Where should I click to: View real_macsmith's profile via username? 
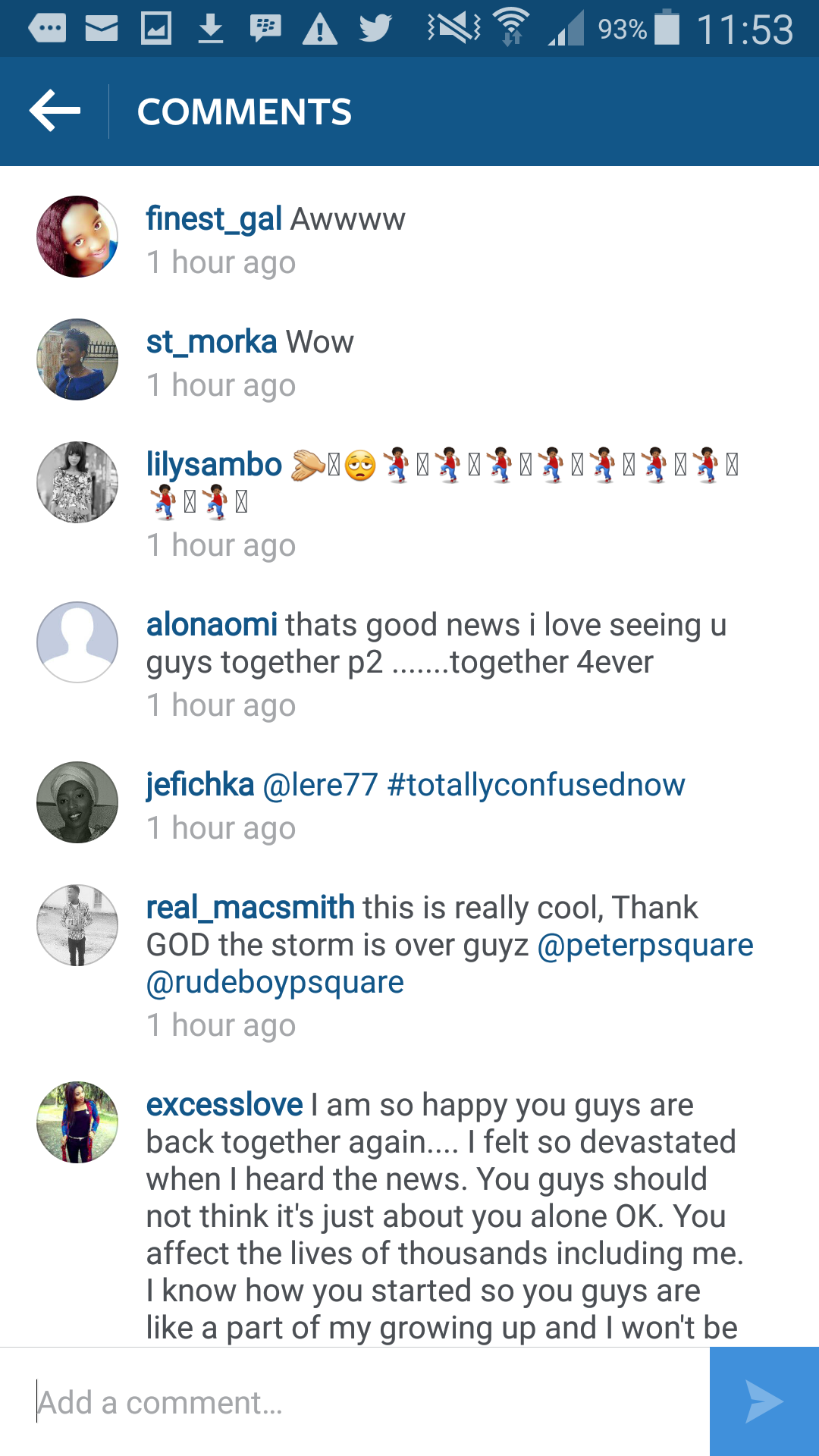250,908
